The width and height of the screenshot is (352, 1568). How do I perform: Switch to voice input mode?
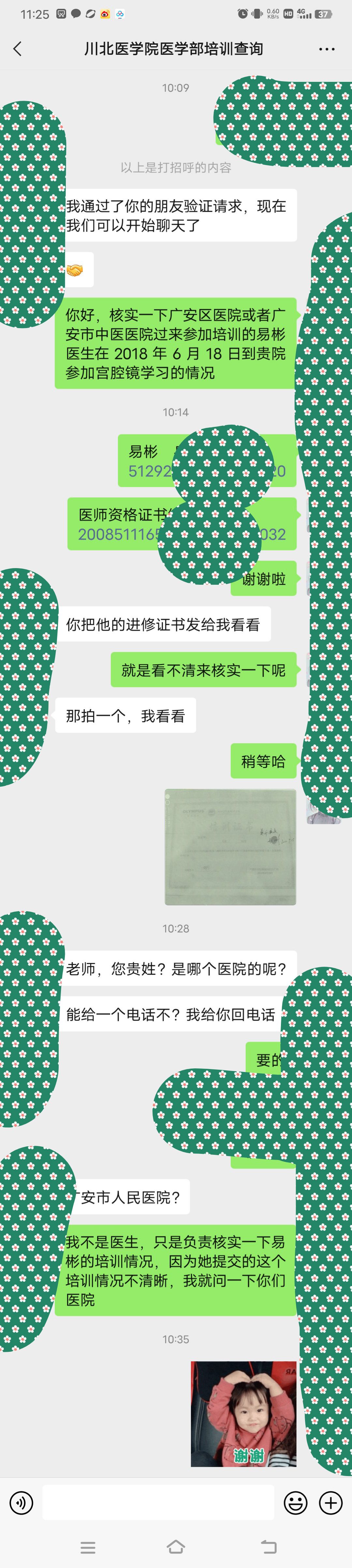21,1503
